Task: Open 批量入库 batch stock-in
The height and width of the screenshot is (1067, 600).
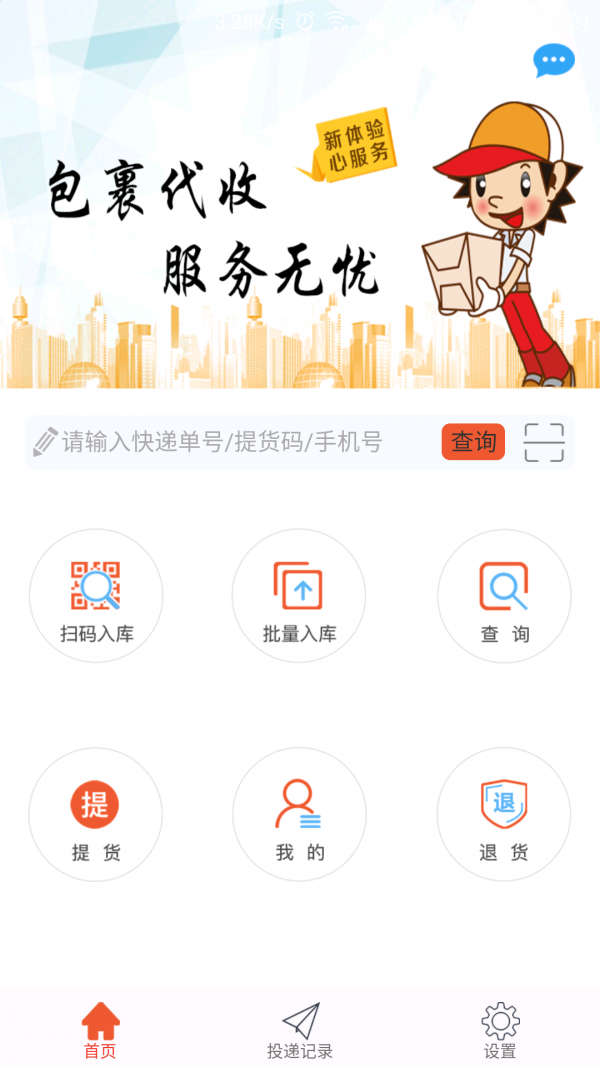Action: pos(299,597)
